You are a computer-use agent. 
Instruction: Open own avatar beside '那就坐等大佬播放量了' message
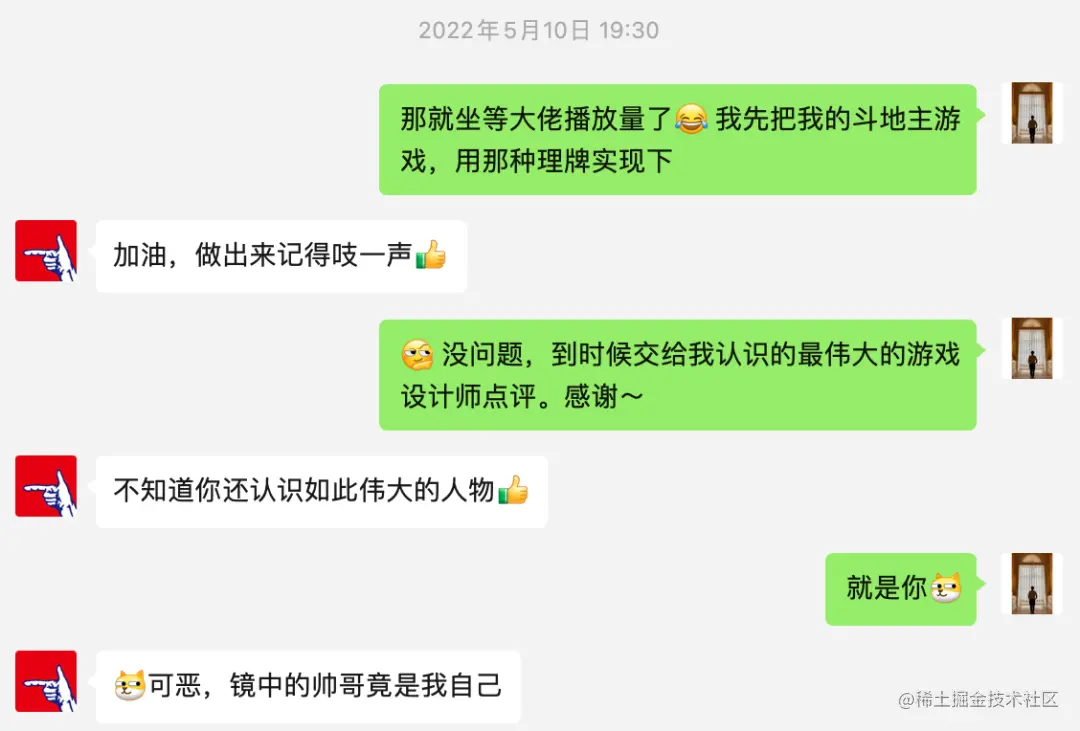[1032, 113]
